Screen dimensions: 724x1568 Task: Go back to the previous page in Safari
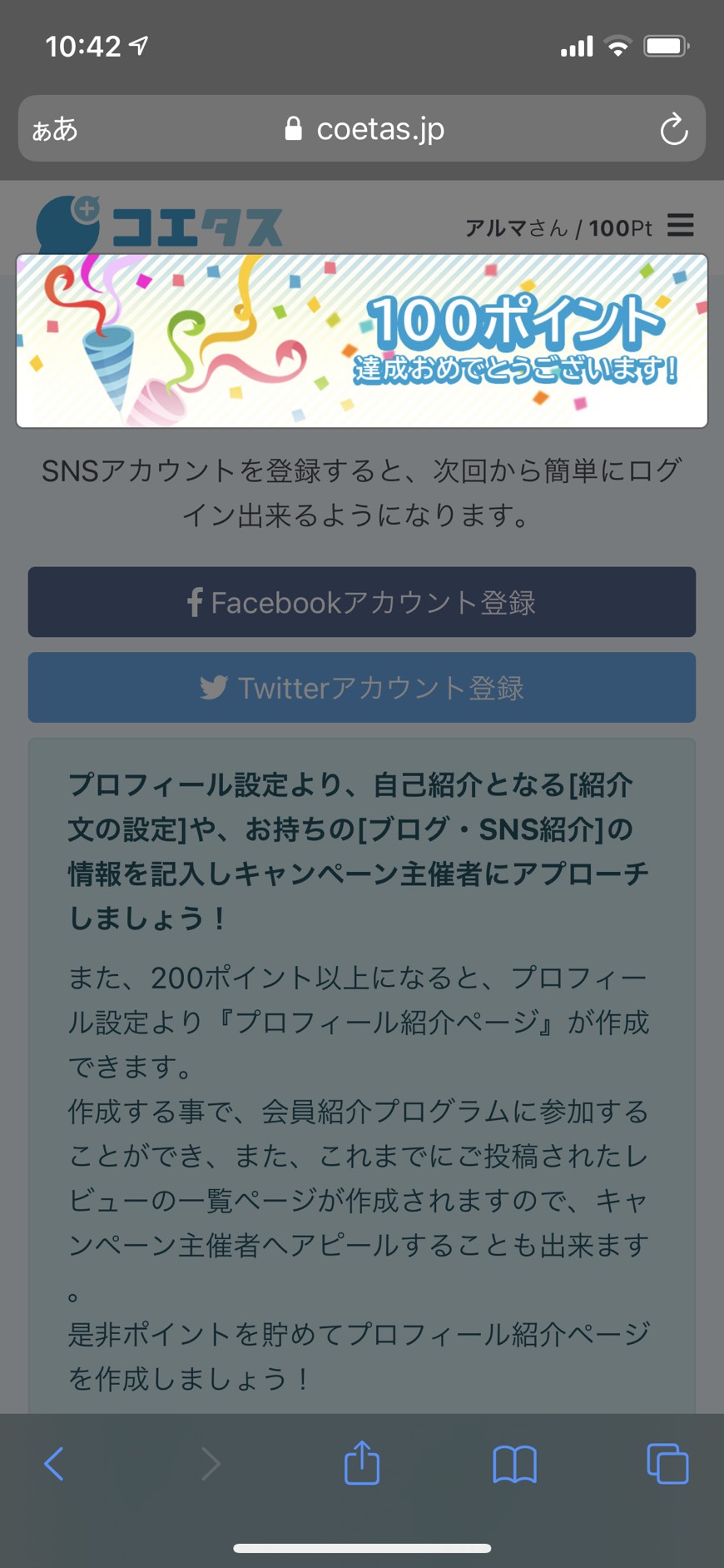(54, 1463)
